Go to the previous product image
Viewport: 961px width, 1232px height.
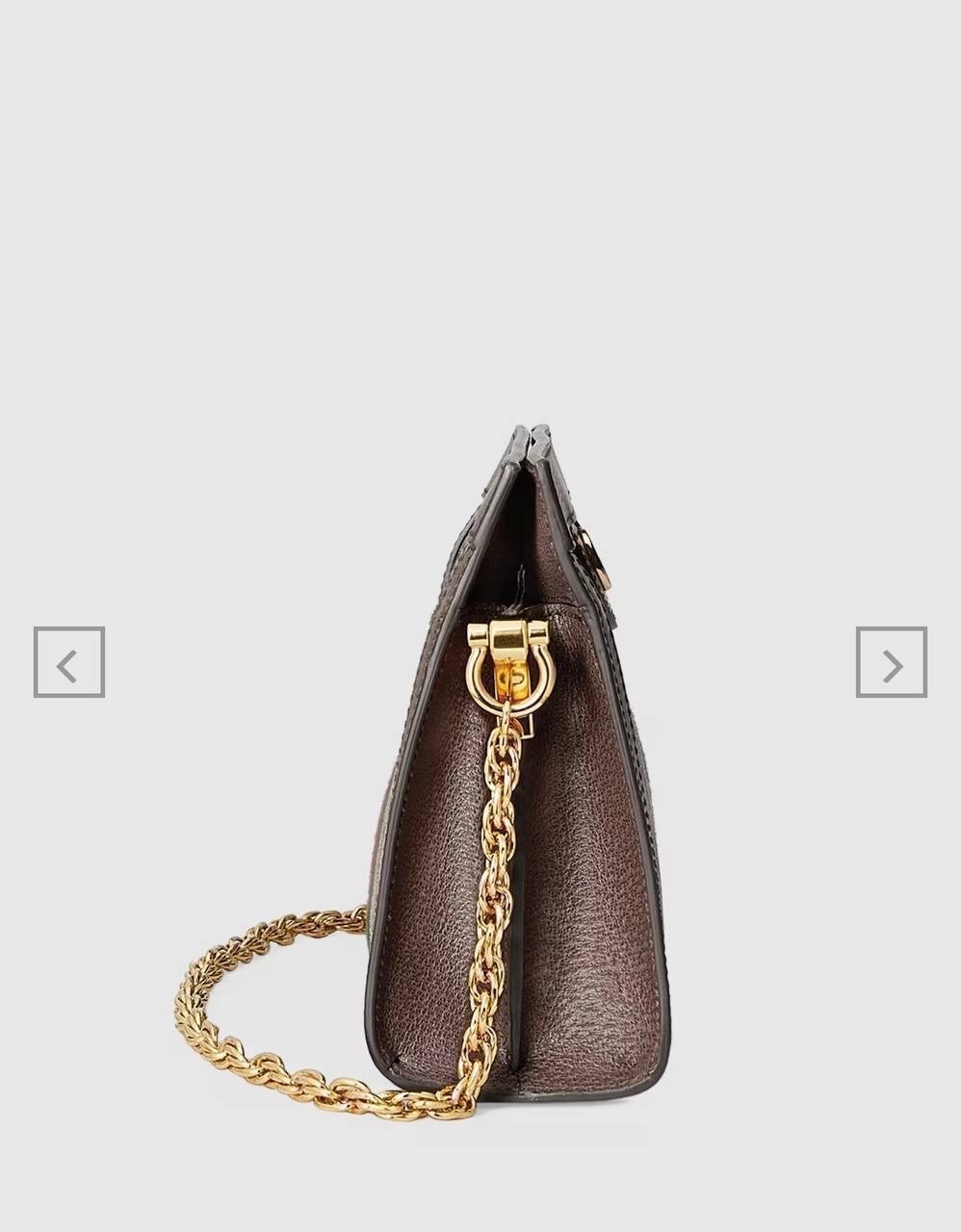pyautogui.click(x=68, y=662)
